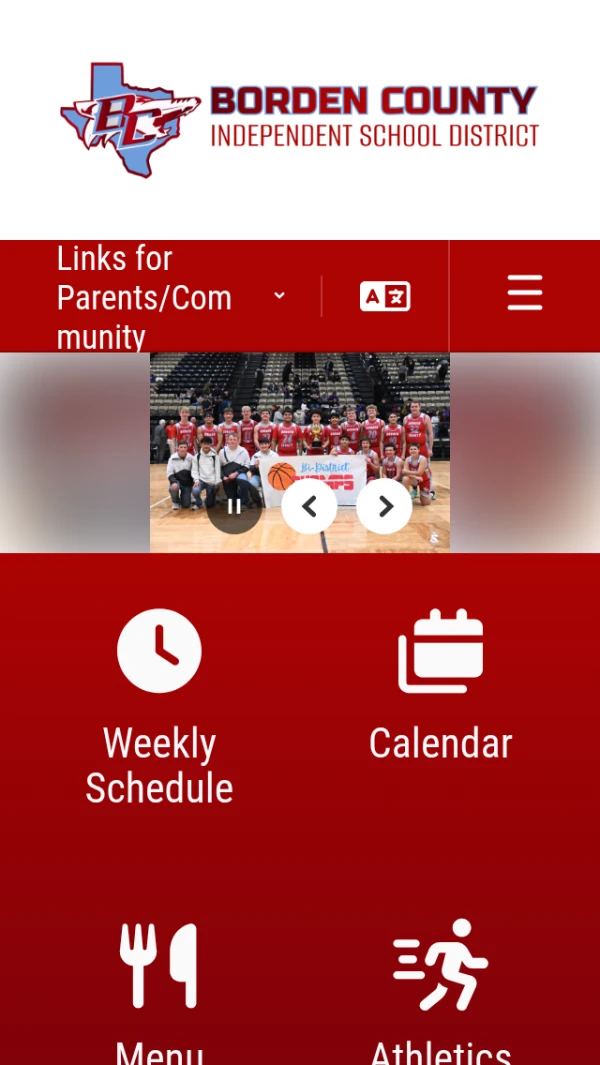Advance to the next slideshow photo
The height and width of the screenshot is (1065, 600).
click(384, 507)
